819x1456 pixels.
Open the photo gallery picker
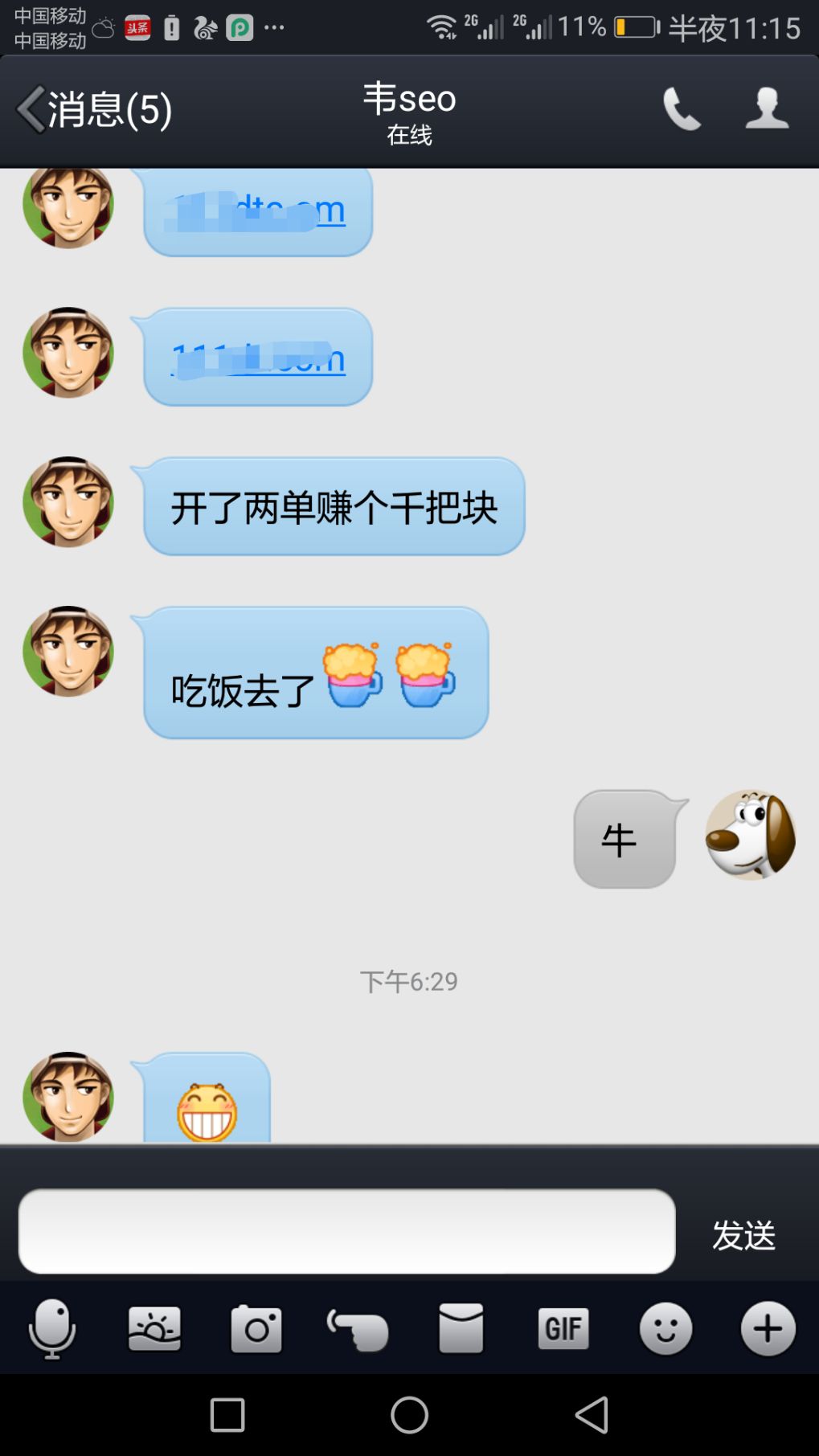[154, 1329]
